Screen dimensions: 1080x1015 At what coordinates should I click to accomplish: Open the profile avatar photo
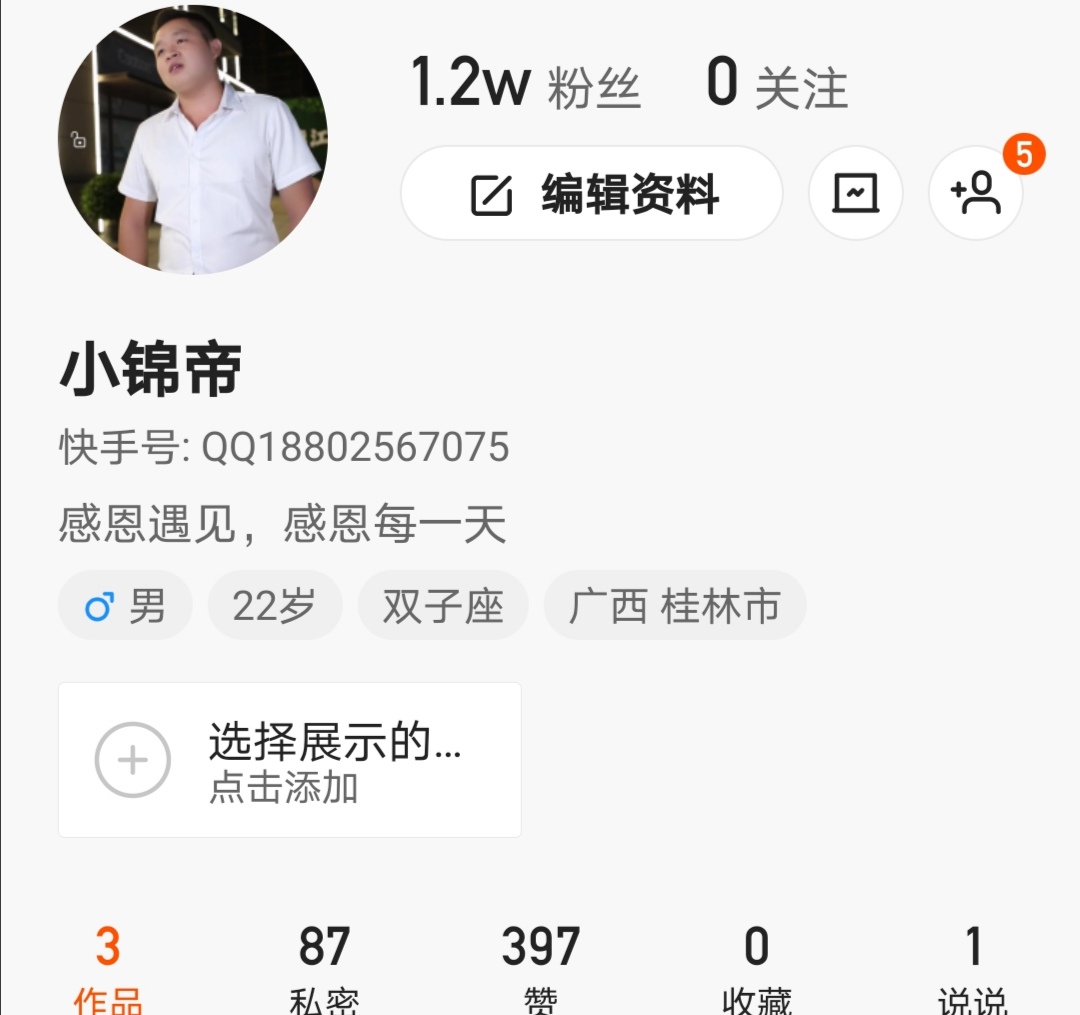point(193,140)
